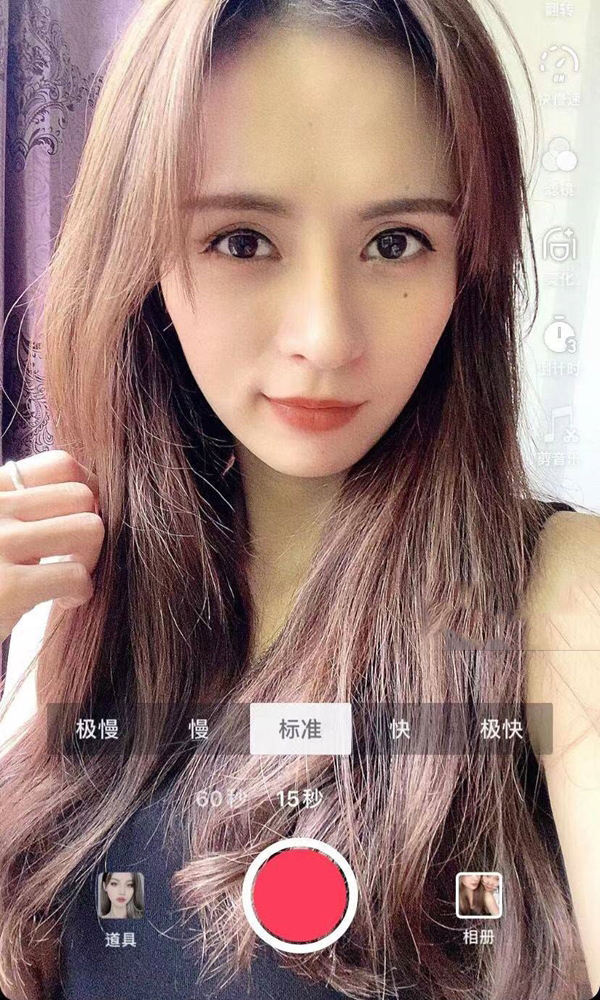
Task: Select the 极慢 speed option
Action: pyautogui.click(x=98, y=729)
